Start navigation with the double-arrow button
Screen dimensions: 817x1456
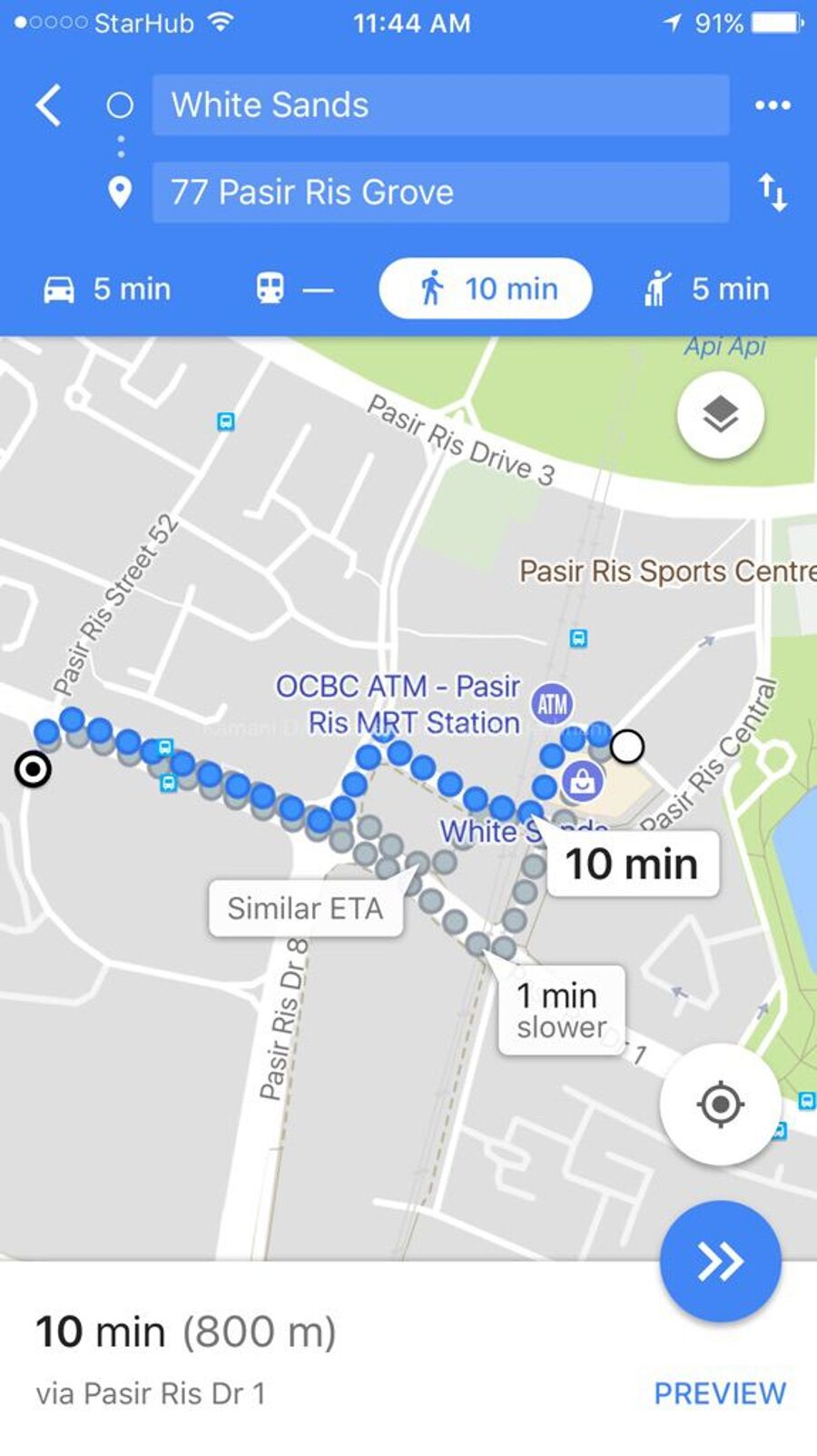[x=721, y=1261]
